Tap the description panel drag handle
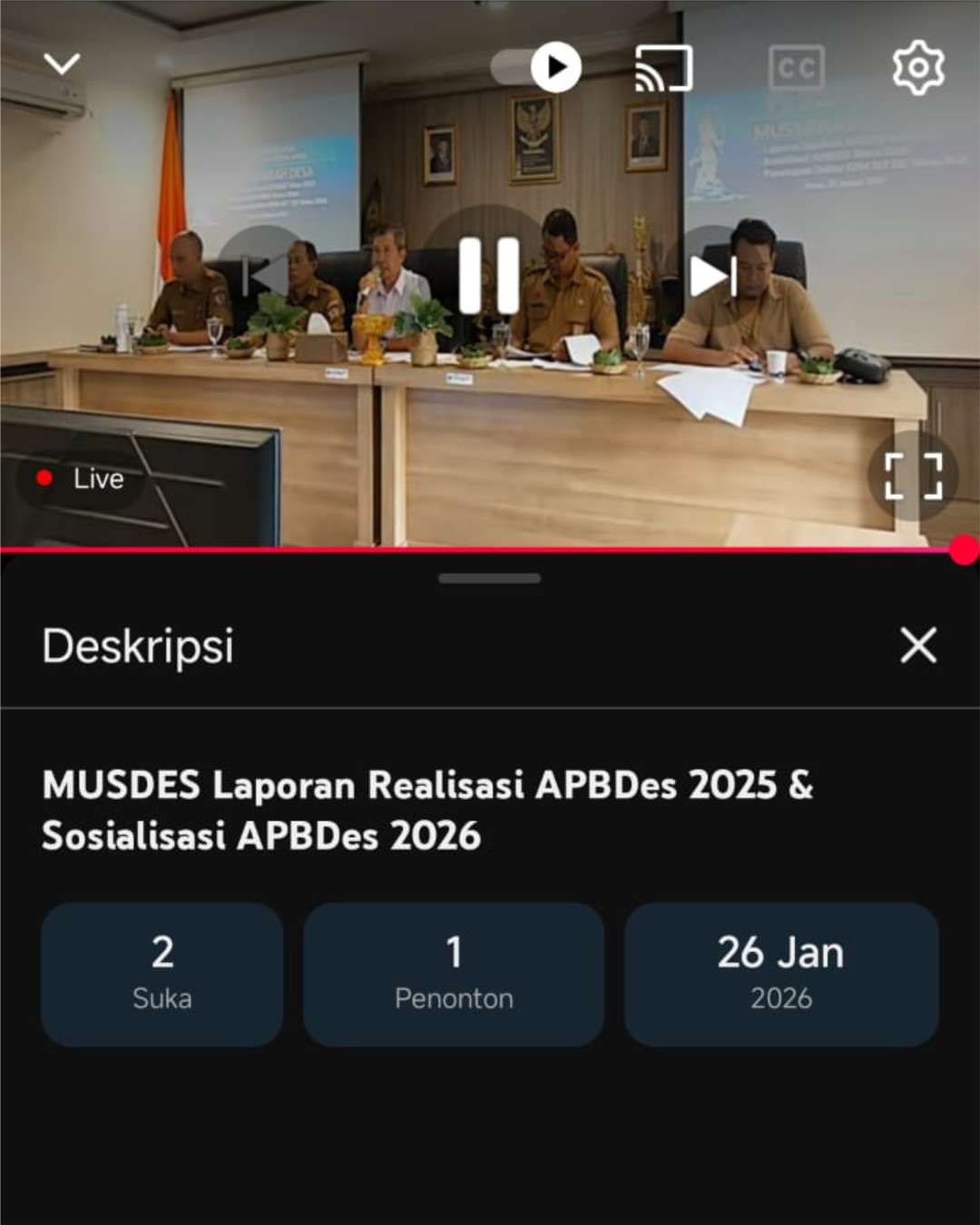 click(489, 578)
